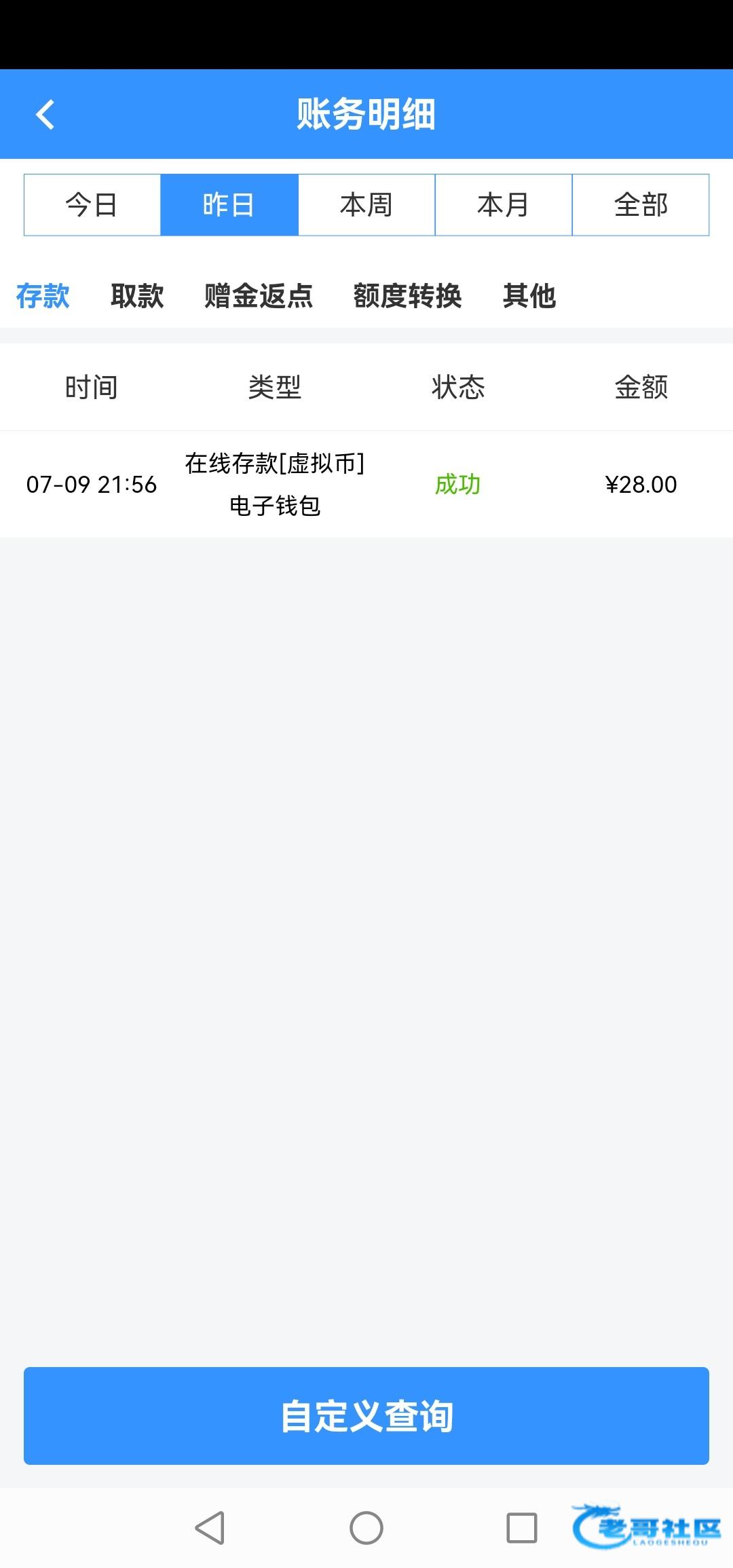This screenshot has width=733, height=1568.
Task: Go back using the header arrow
Action: (45, 114)
